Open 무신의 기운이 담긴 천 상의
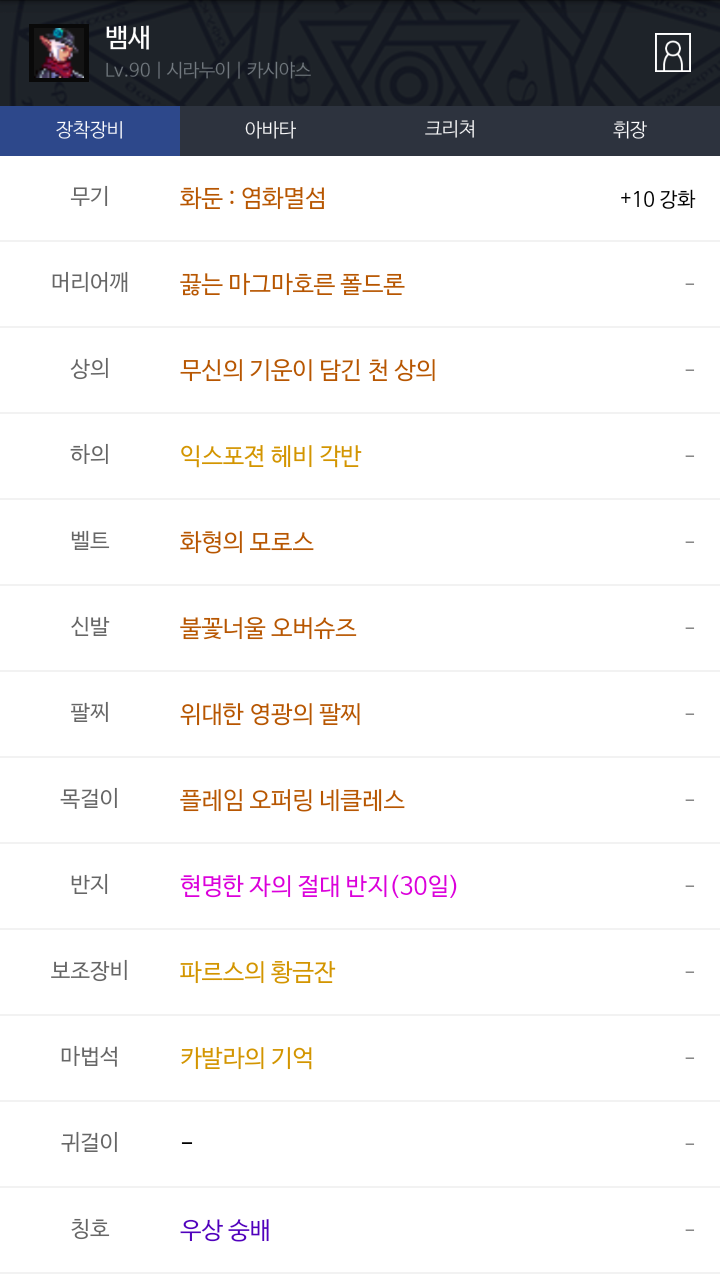Screen dimensions: 720x1280 pyautogui.click(x=308, y=370)
